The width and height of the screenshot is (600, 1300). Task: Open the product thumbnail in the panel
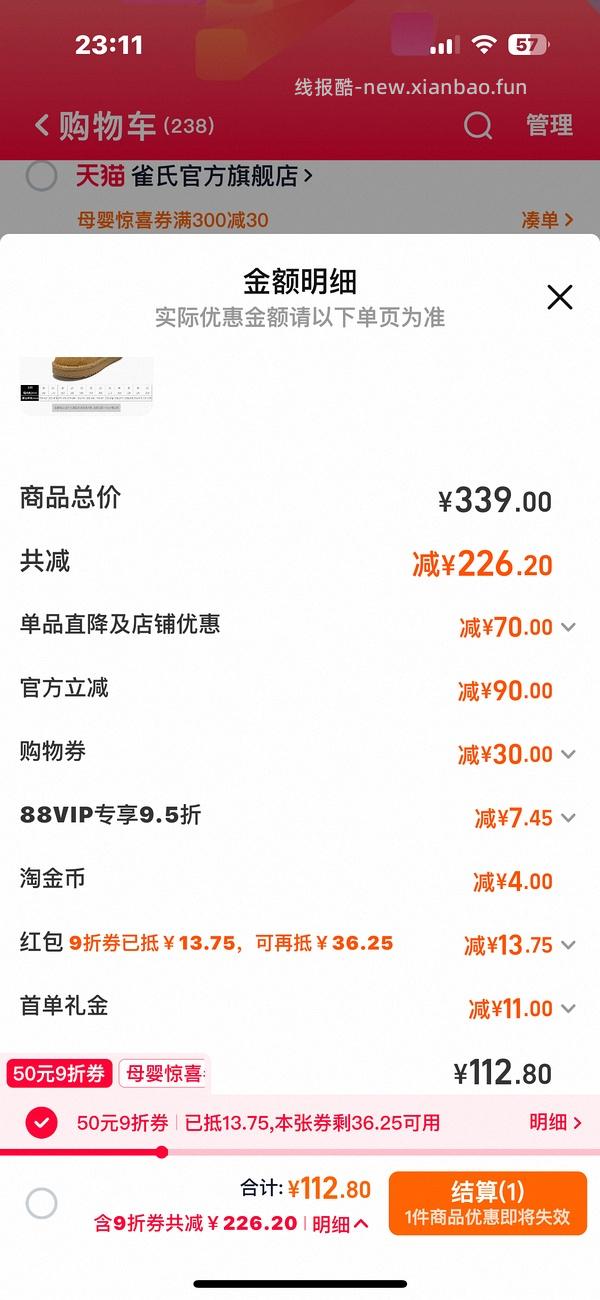coord(87,385)
